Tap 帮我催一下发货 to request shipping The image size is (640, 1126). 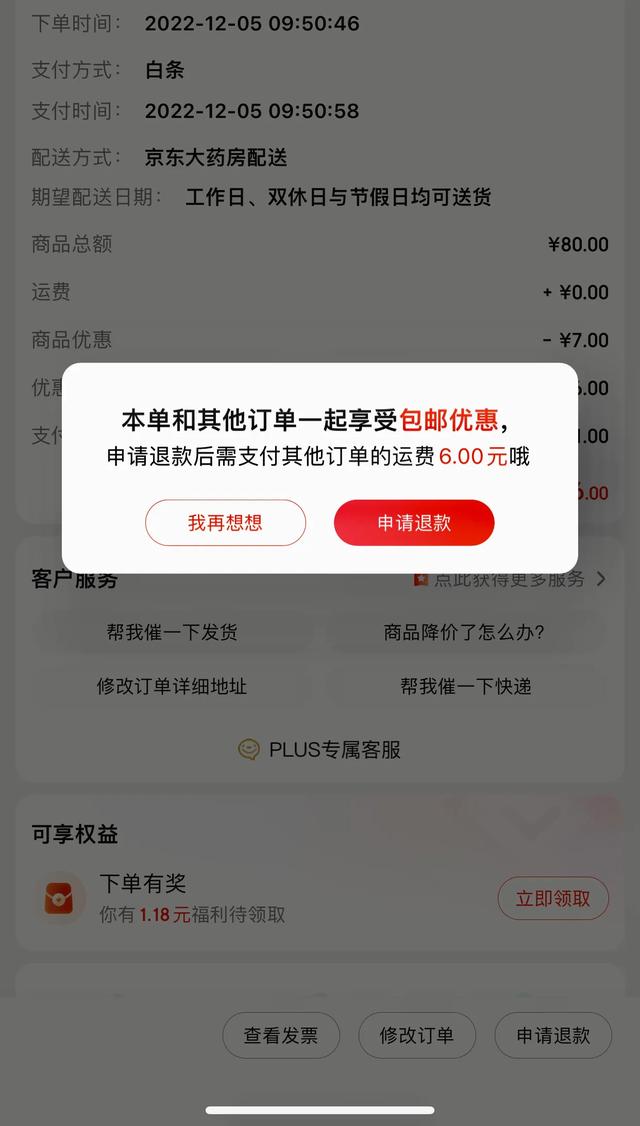pos(172,632)
